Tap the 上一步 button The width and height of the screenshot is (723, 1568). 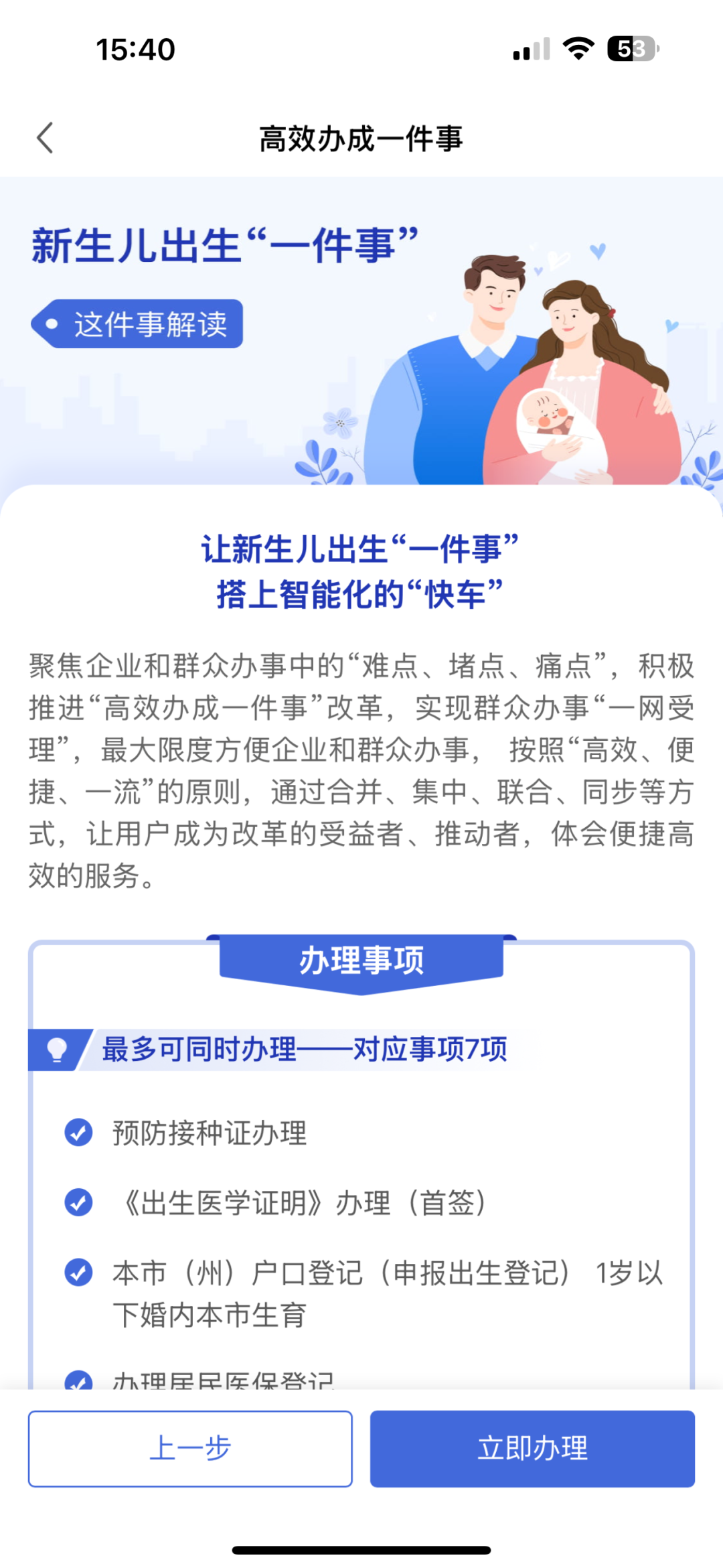click(190, 1448)
